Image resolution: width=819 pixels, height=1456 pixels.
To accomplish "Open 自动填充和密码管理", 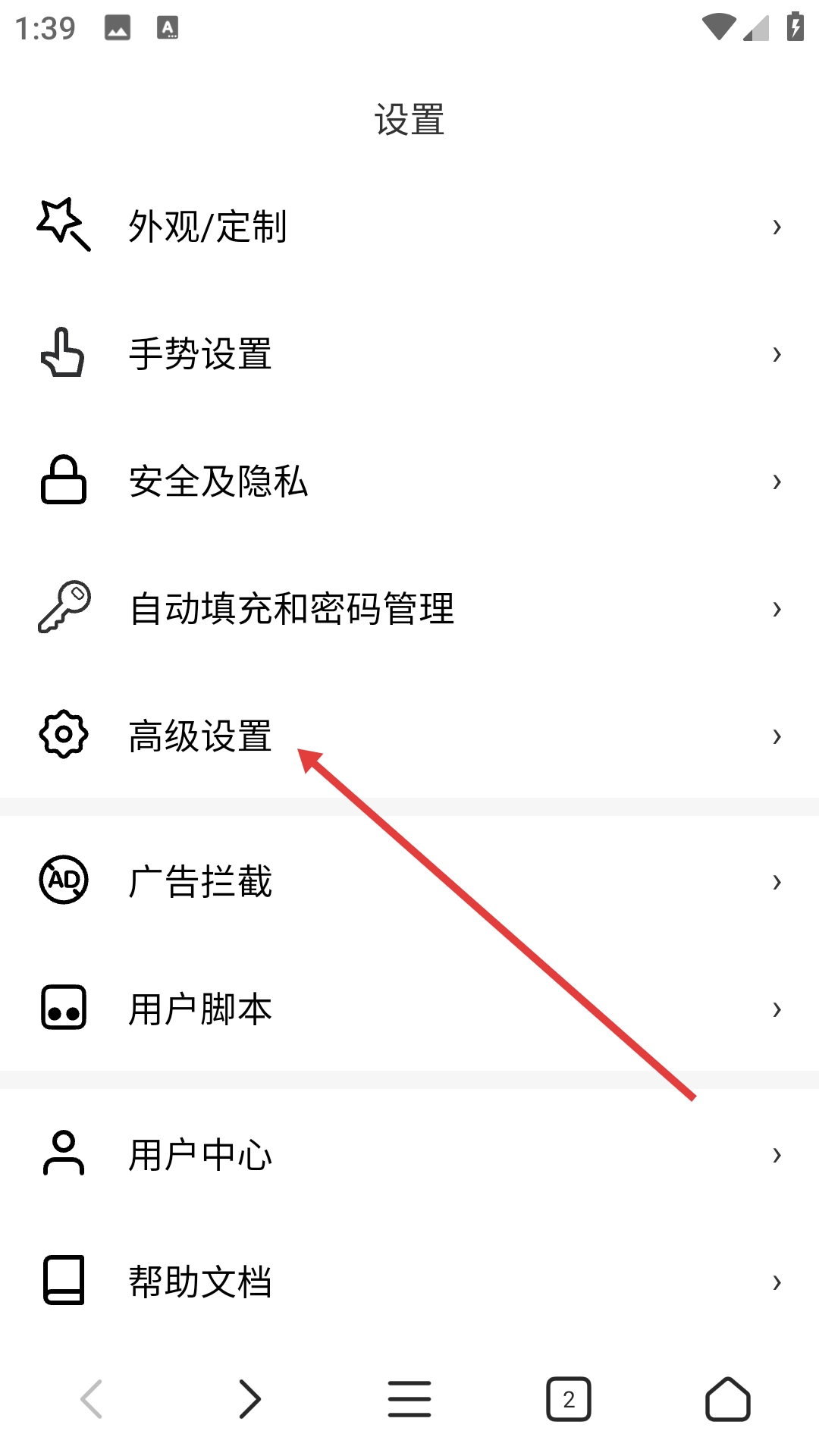I will 291,609.
